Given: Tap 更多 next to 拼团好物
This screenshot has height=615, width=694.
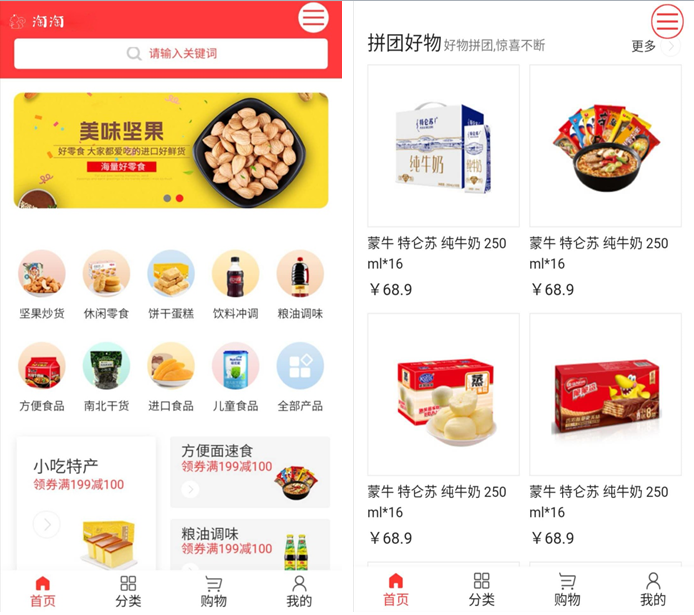Looking at the screenshot, I should pos(644,46).
